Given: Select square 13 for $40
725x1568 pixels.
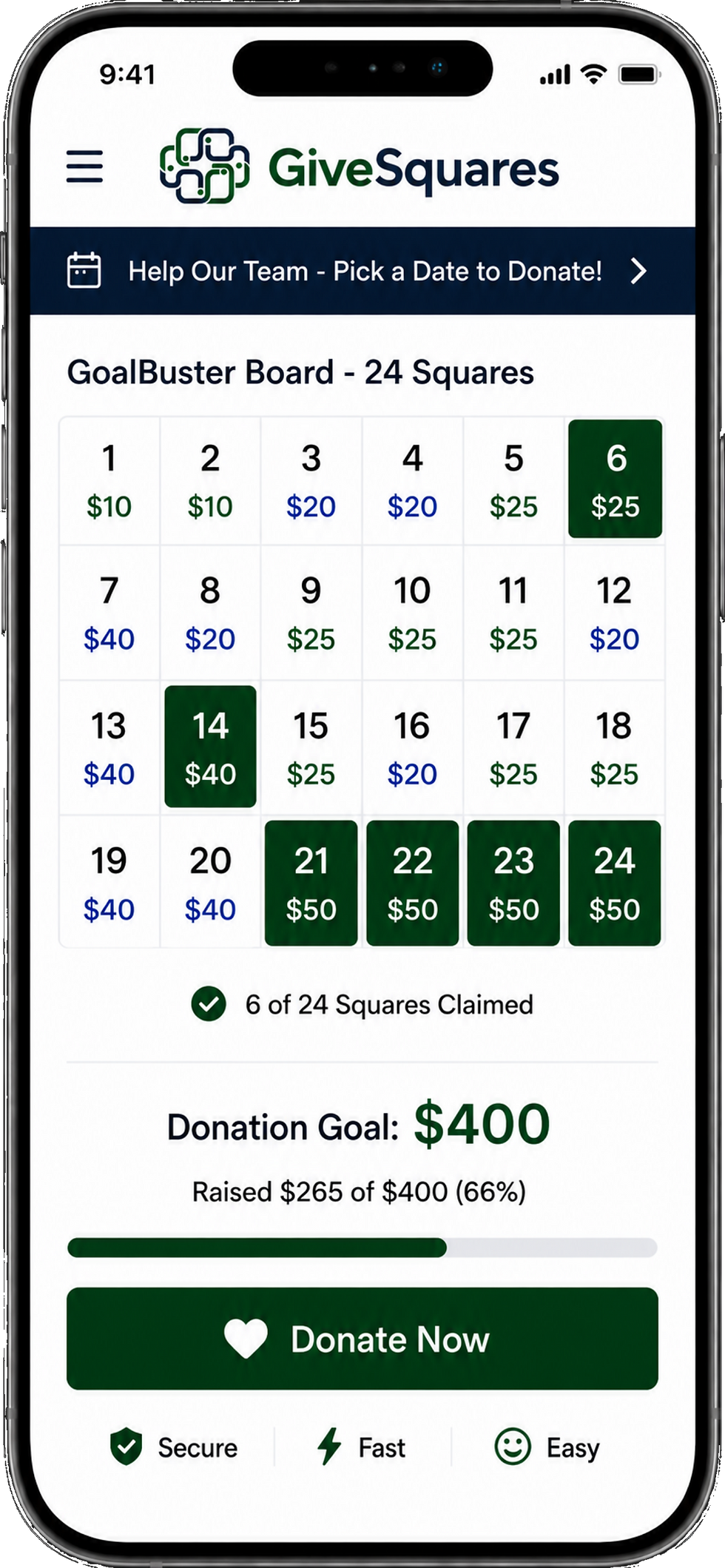Looking at the screenshot, I should click(109, 748).
